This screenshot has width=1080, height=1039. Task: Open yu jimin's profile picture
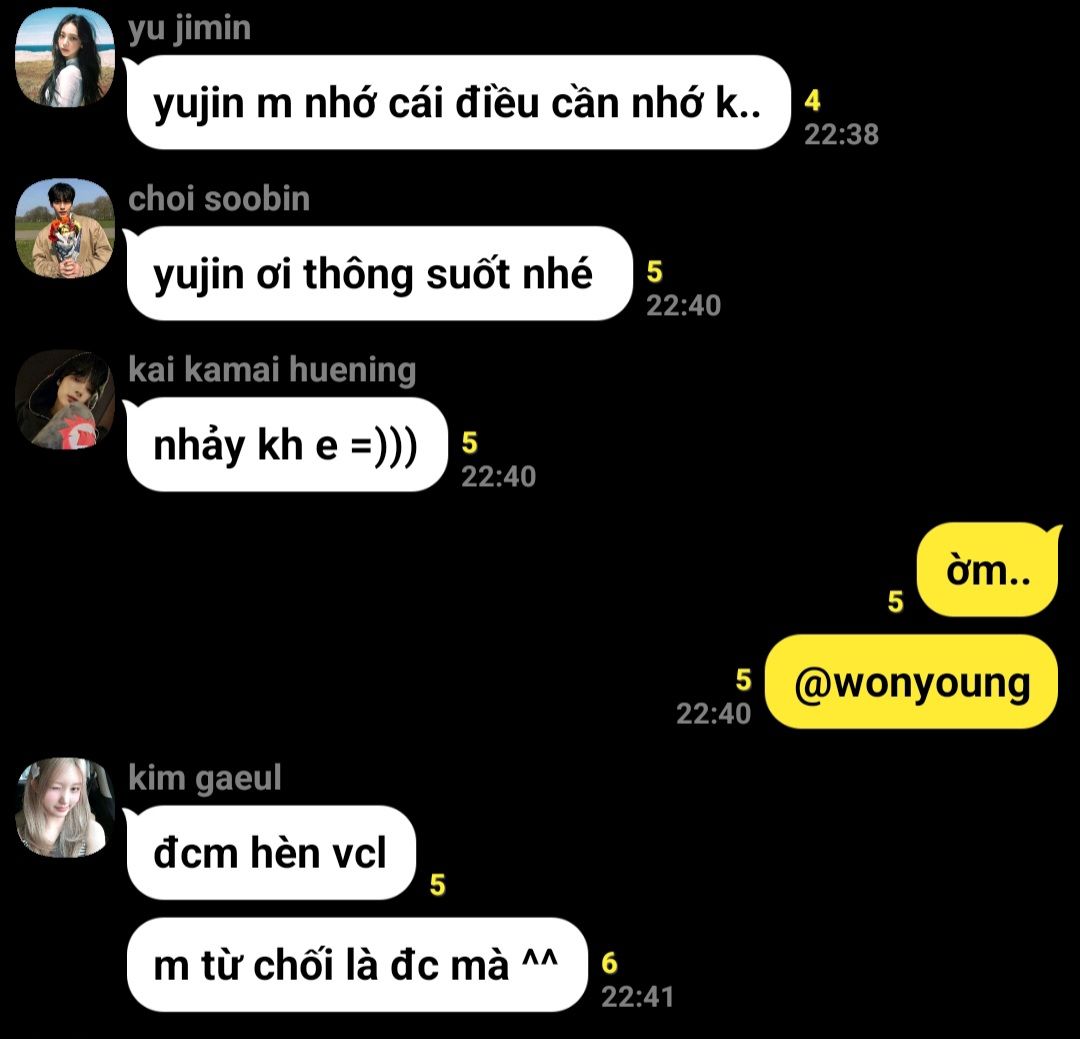65,57
